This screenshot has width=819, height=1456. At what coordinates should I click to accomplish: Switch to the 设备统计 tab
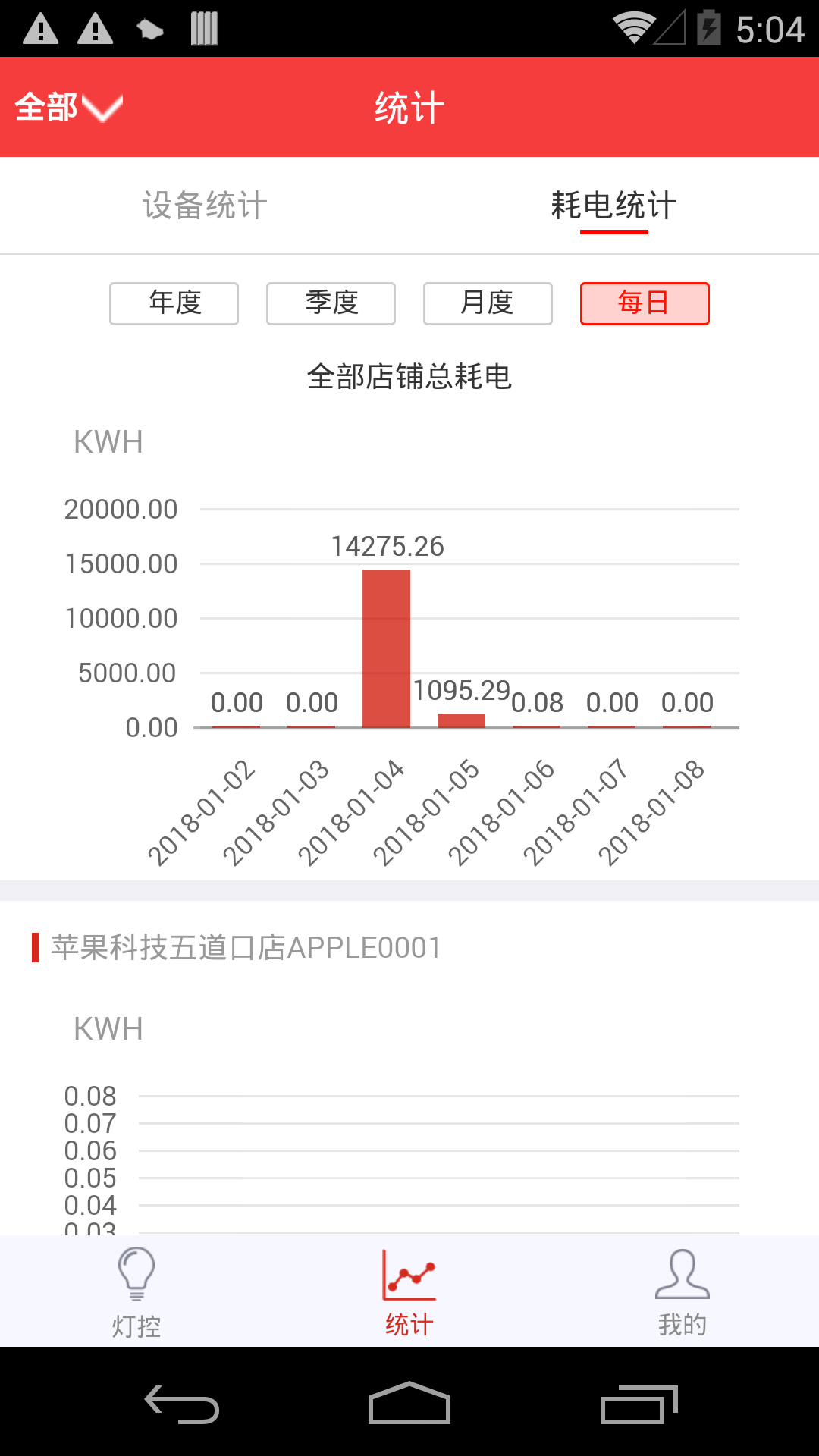[x=205, y=206]
